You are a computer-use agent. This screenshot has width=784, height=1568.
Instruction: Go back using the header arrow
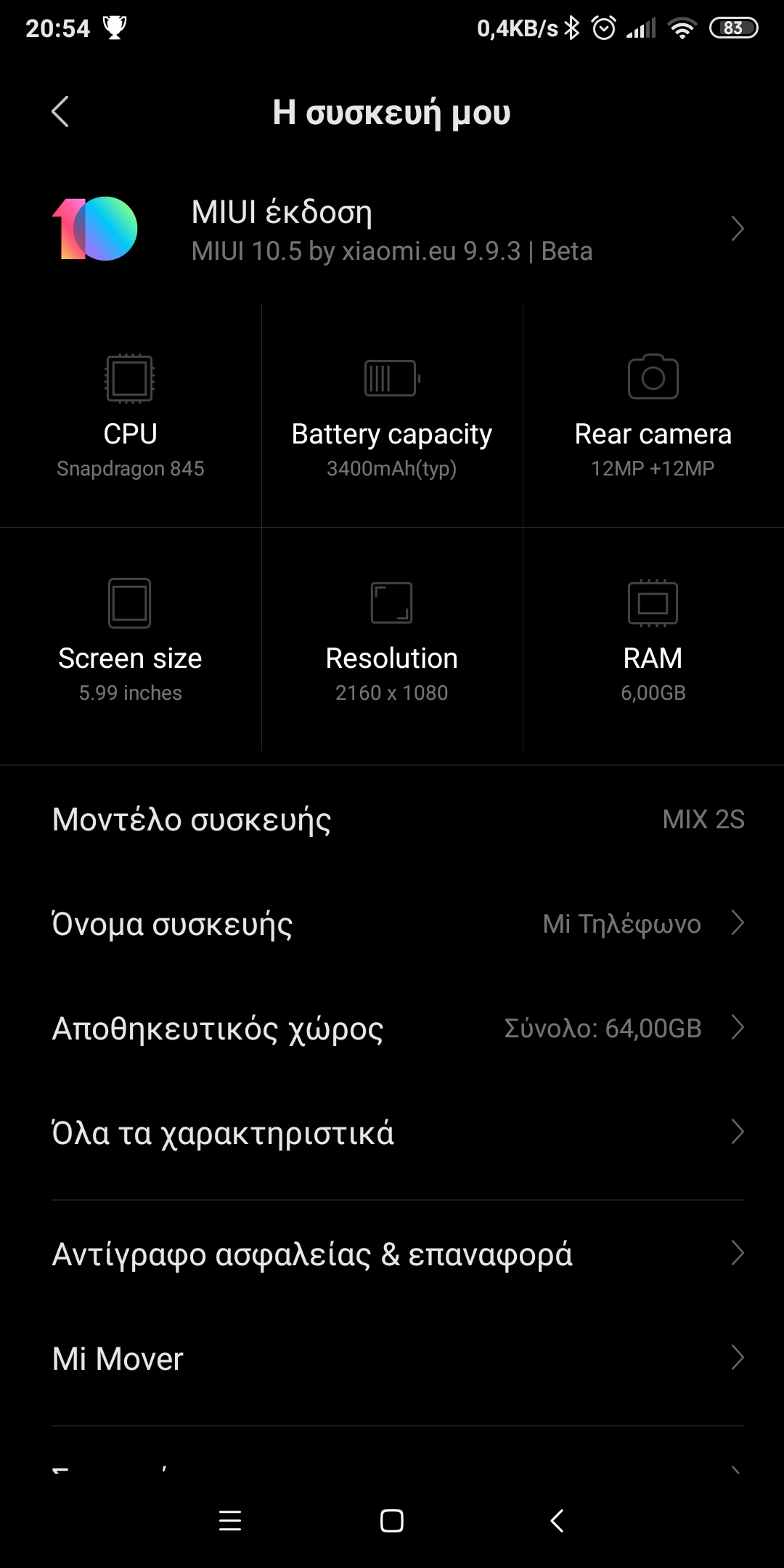click(x=60, y=113)
